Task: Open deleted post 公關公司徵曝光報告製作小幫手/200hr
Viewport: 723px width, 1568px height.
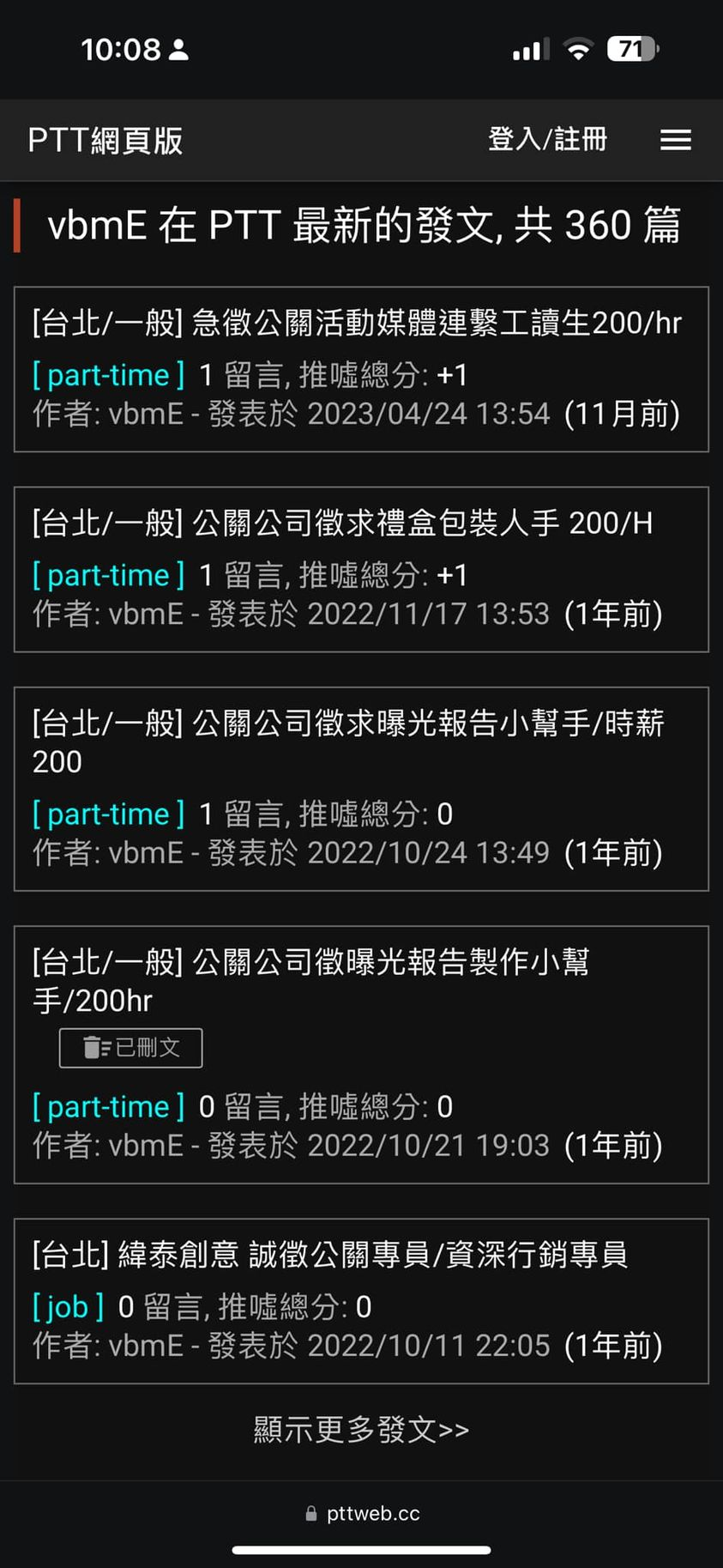Action: [x=310, y=981]
